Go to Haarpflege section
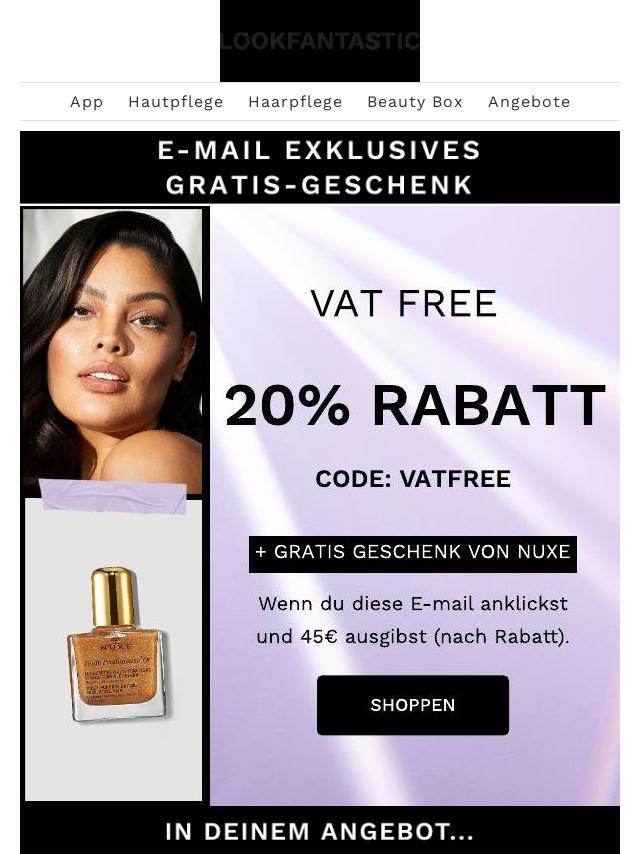This screenshot has height=854, width=640. (x=295, y=102)
